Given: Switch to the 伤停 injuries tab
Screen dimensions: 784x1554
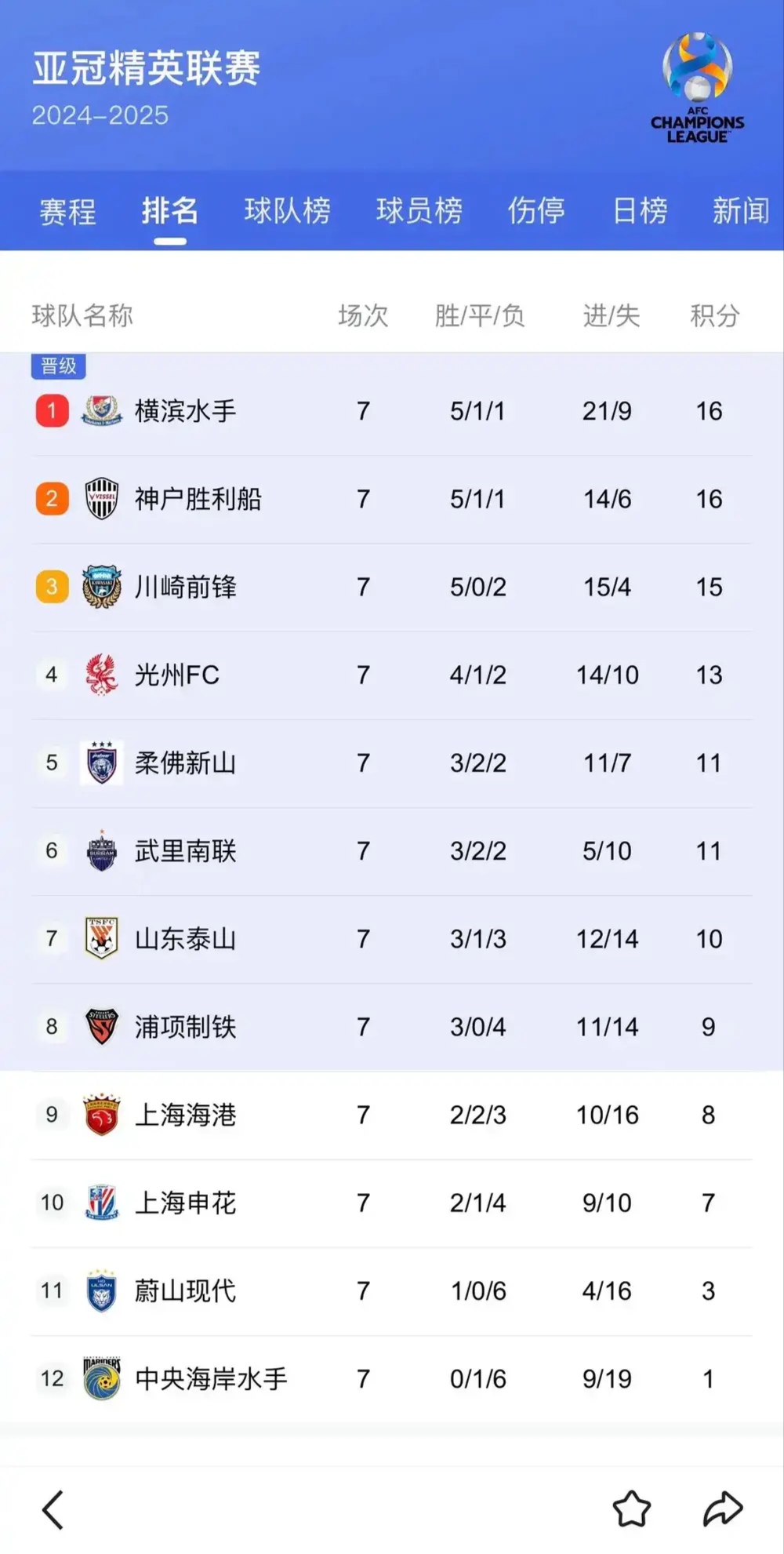Looking at the screenshot, I should coord(537,212).
